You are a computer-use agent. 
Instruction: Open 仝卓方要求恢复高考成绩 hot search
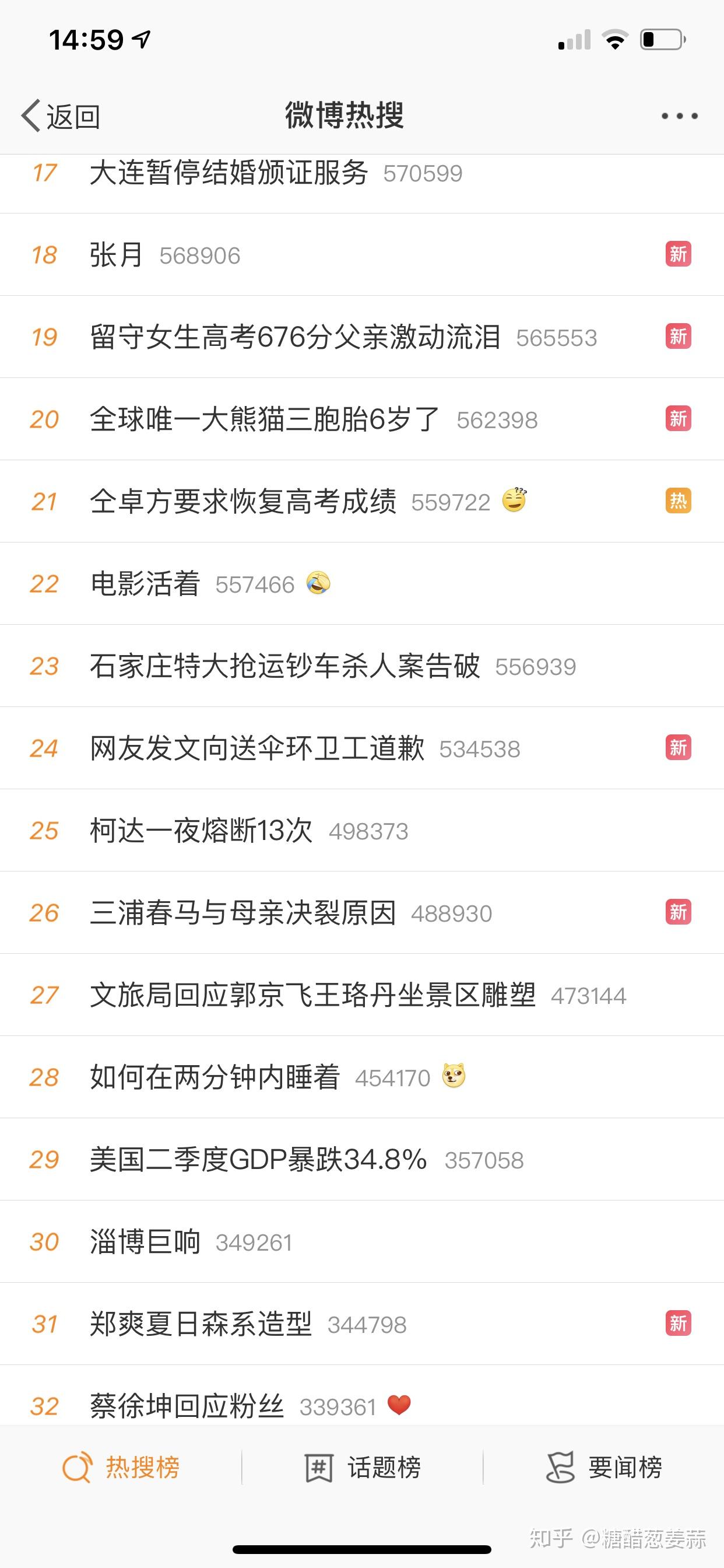[x=242, y=502]
